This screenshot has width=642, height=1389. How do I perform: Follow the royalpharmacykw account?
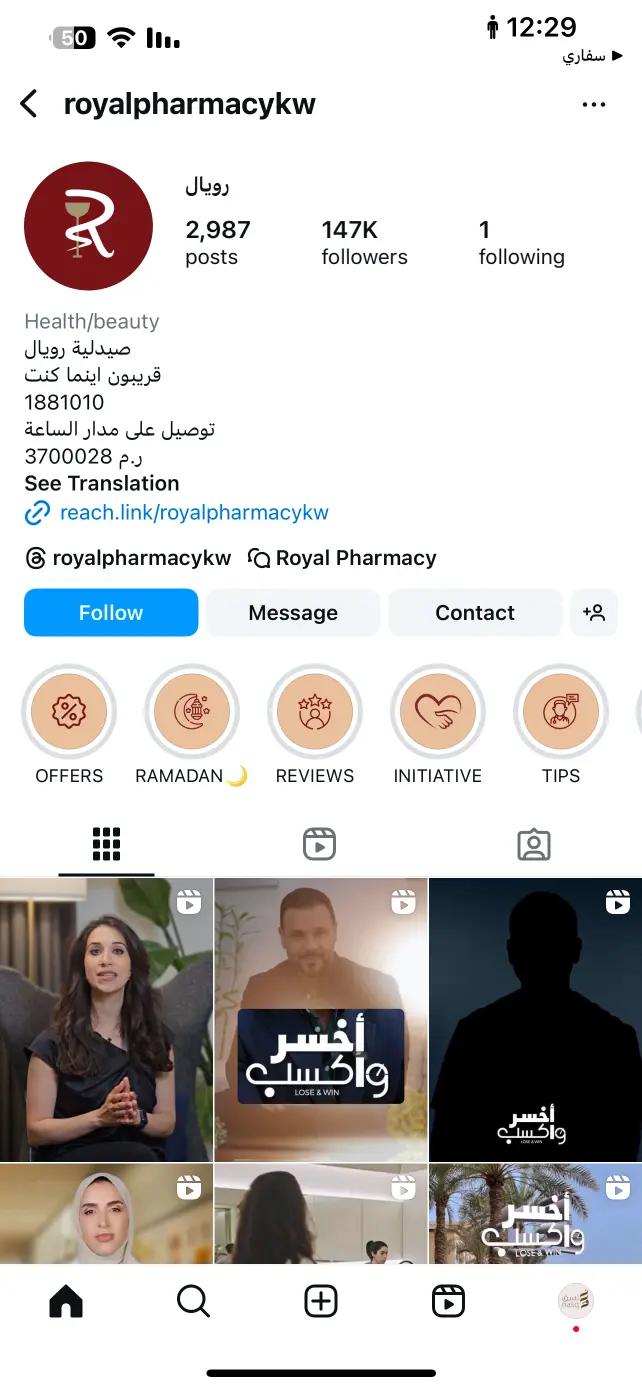point(111,613)
